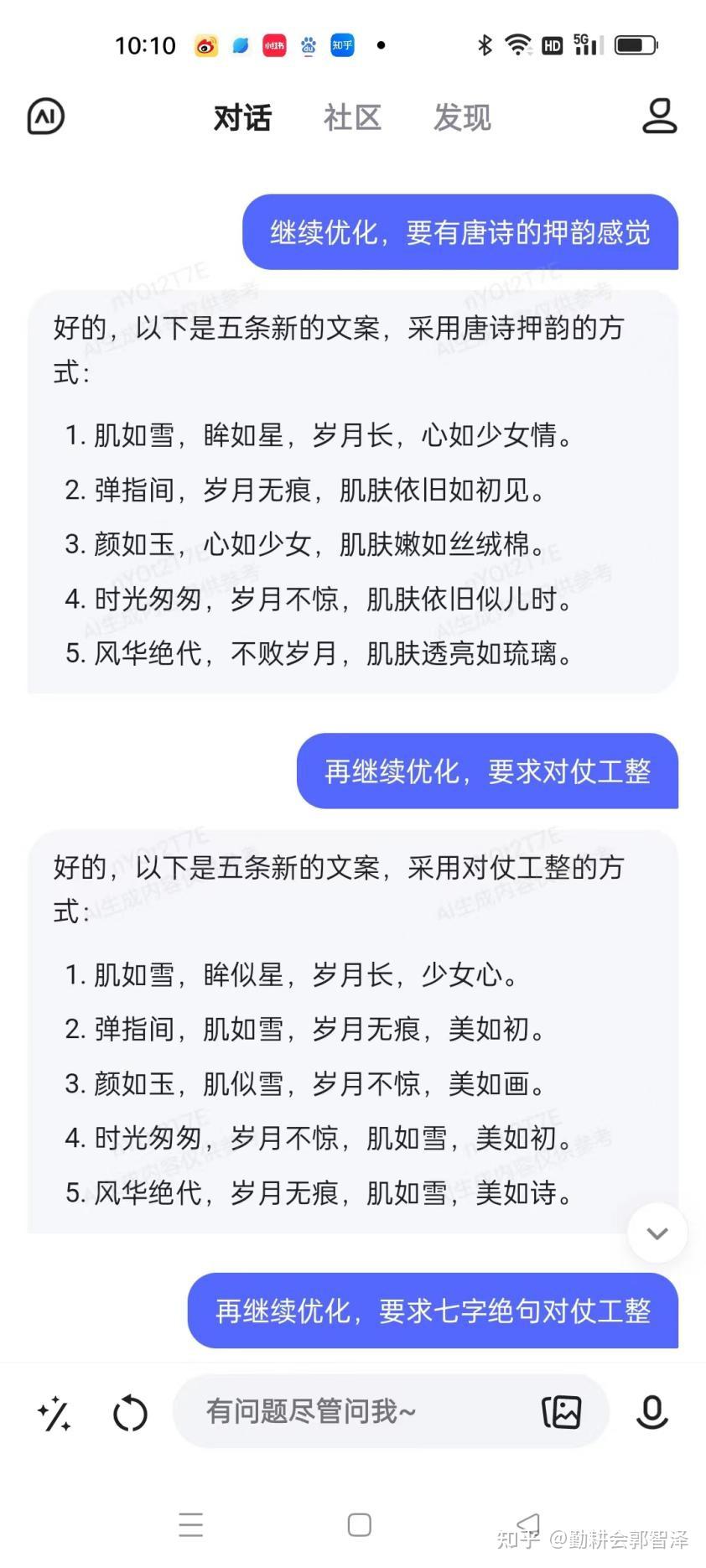706x1568 pixels.
Task: Open the 发现 tab
Action: (462, 117)
